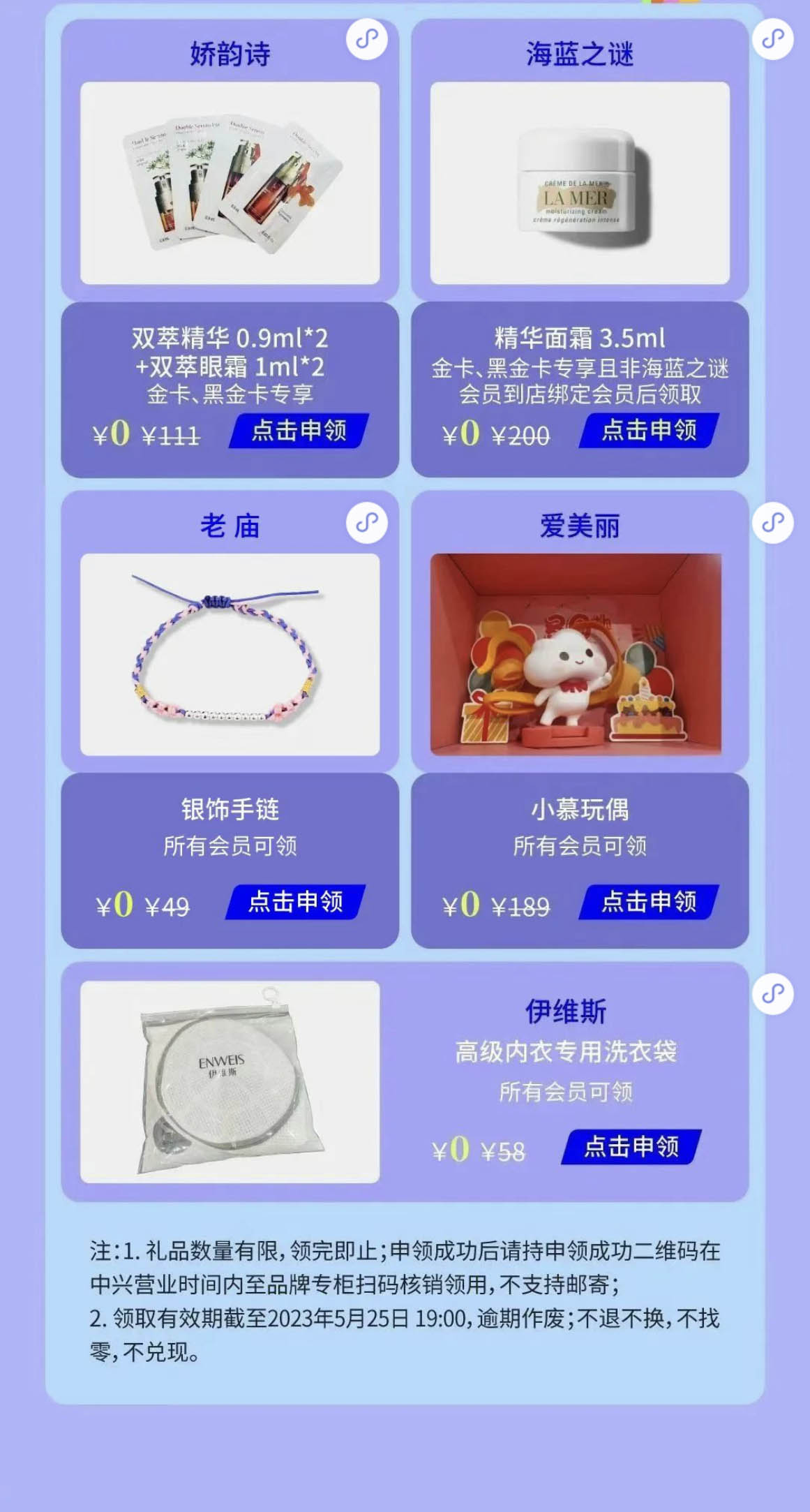Open mini-program link icon on 娇韵诗 card
The image size is (810, 1512).
(x=367, y=38)
